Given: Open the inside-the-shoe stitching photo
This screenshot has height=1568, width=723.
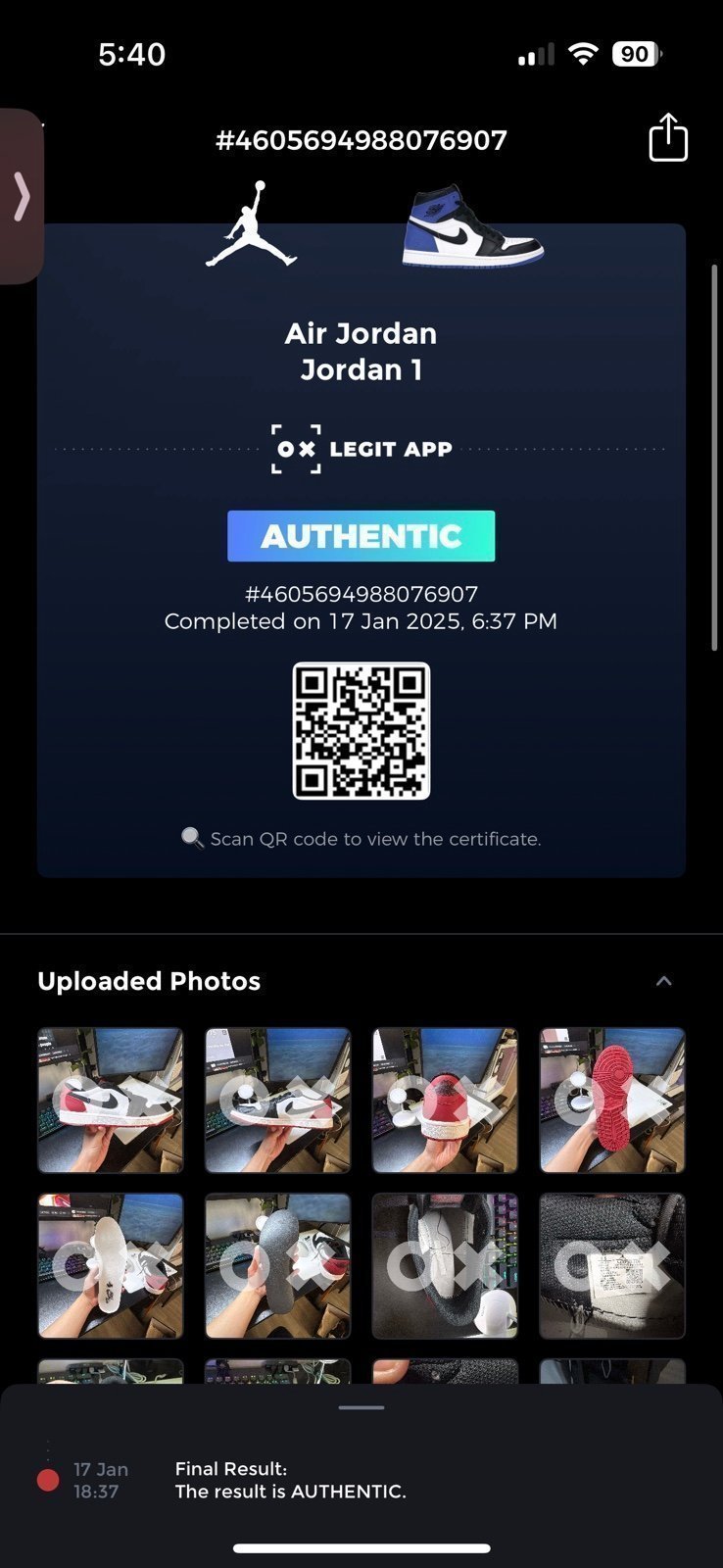Looking at the screenshot, I should (445, 1265).
